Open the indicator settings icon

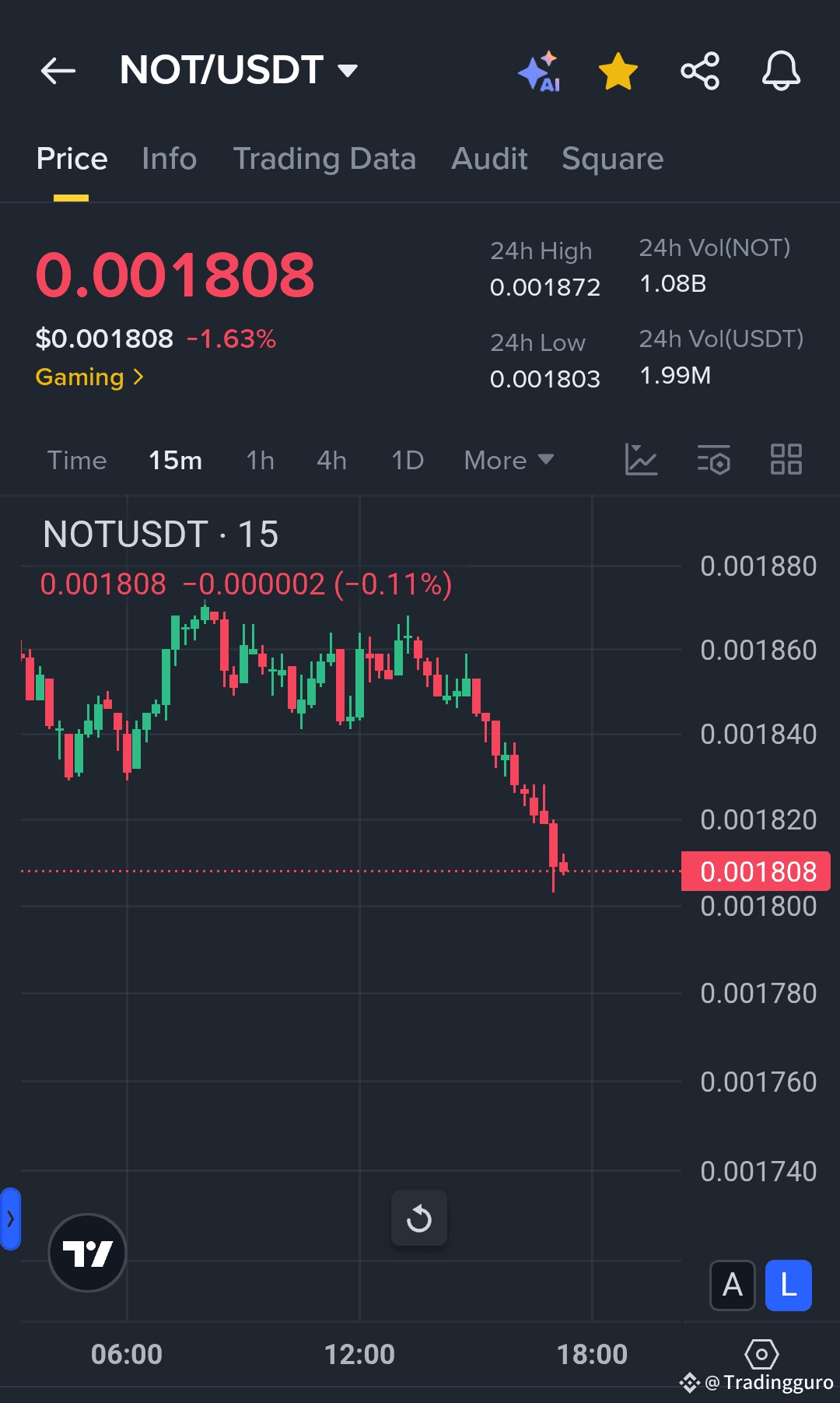pyautogui.click(x=714, y=459)
